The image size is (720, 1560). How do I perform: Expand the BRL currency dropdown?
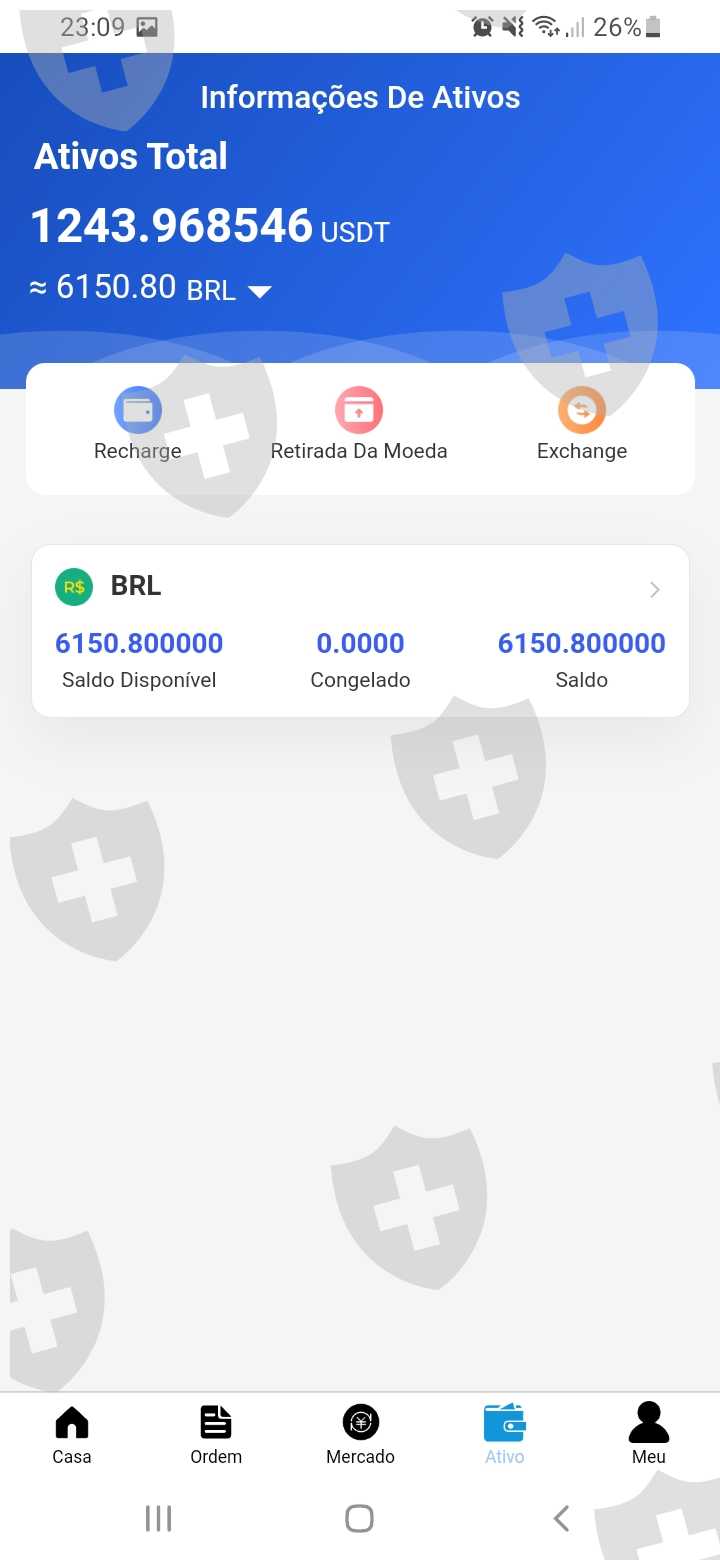pos(260,292)
